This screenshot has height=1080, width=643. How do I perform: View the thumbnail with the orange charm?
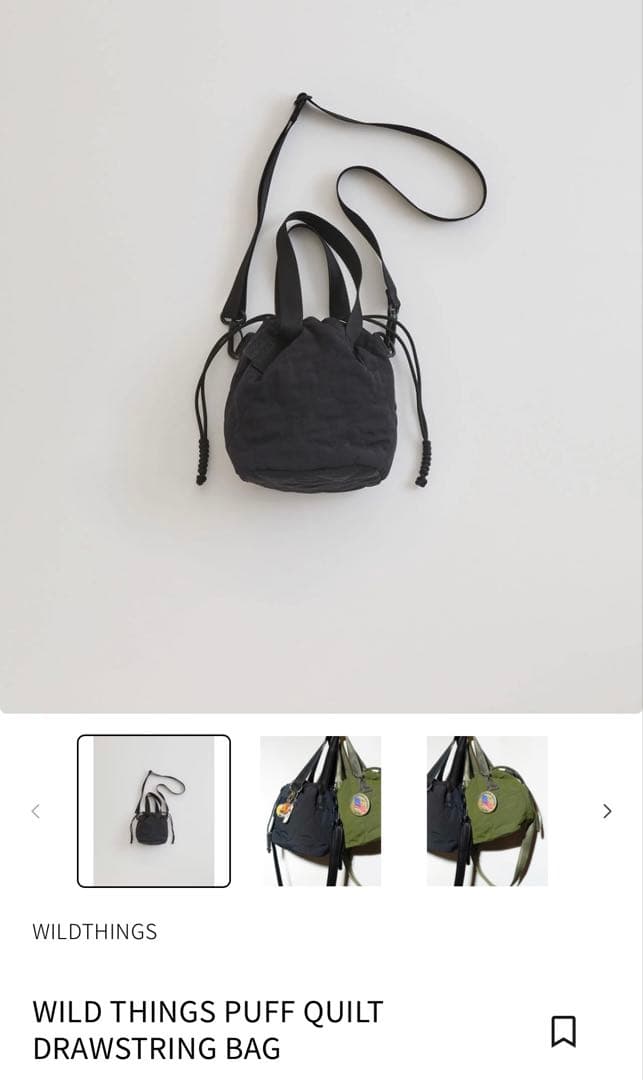pyautogui.click(x=320, y=811)
